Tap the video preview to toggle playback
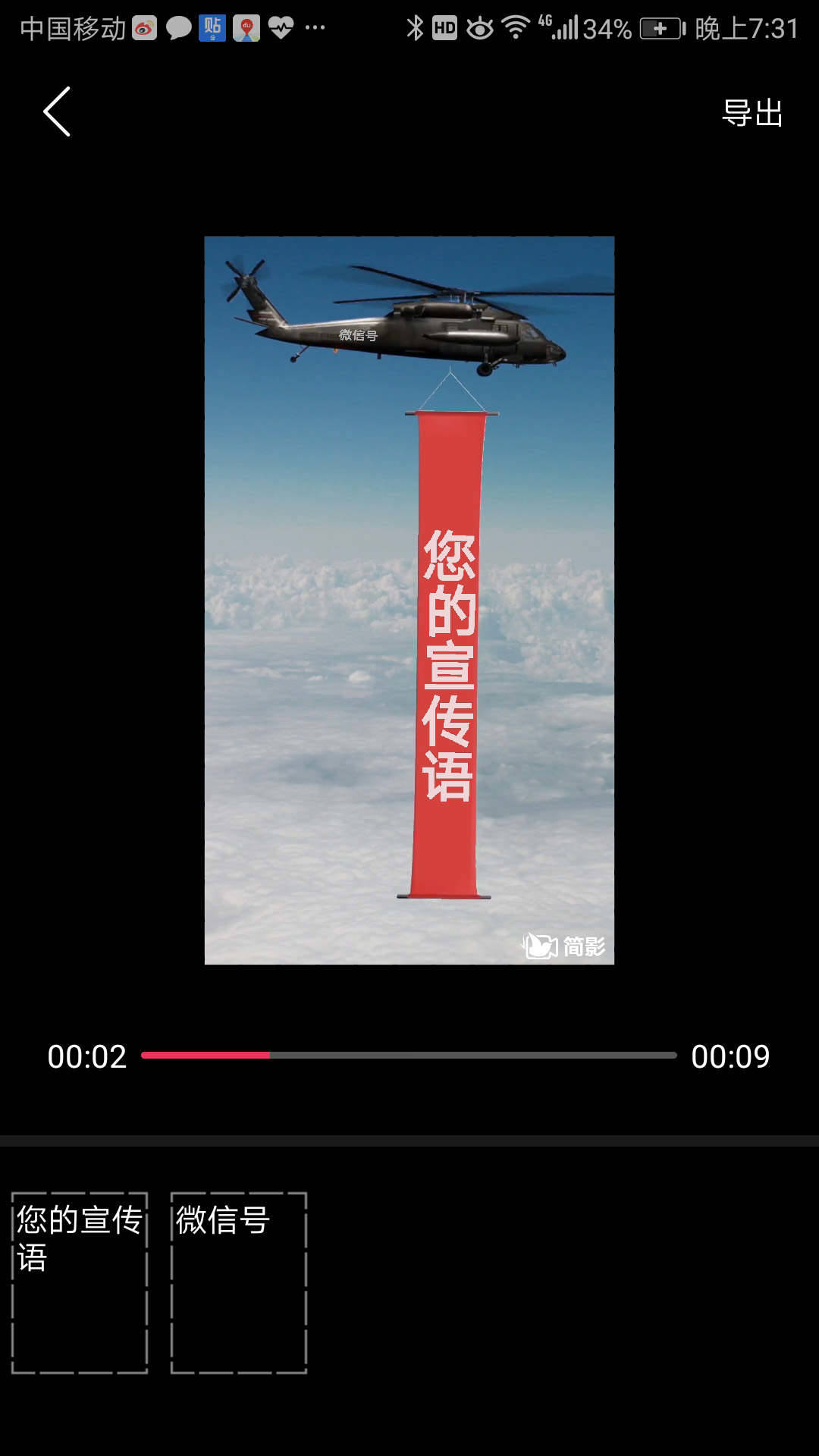819x1456 pixels. pyautogui.click(x=409, y=600)
